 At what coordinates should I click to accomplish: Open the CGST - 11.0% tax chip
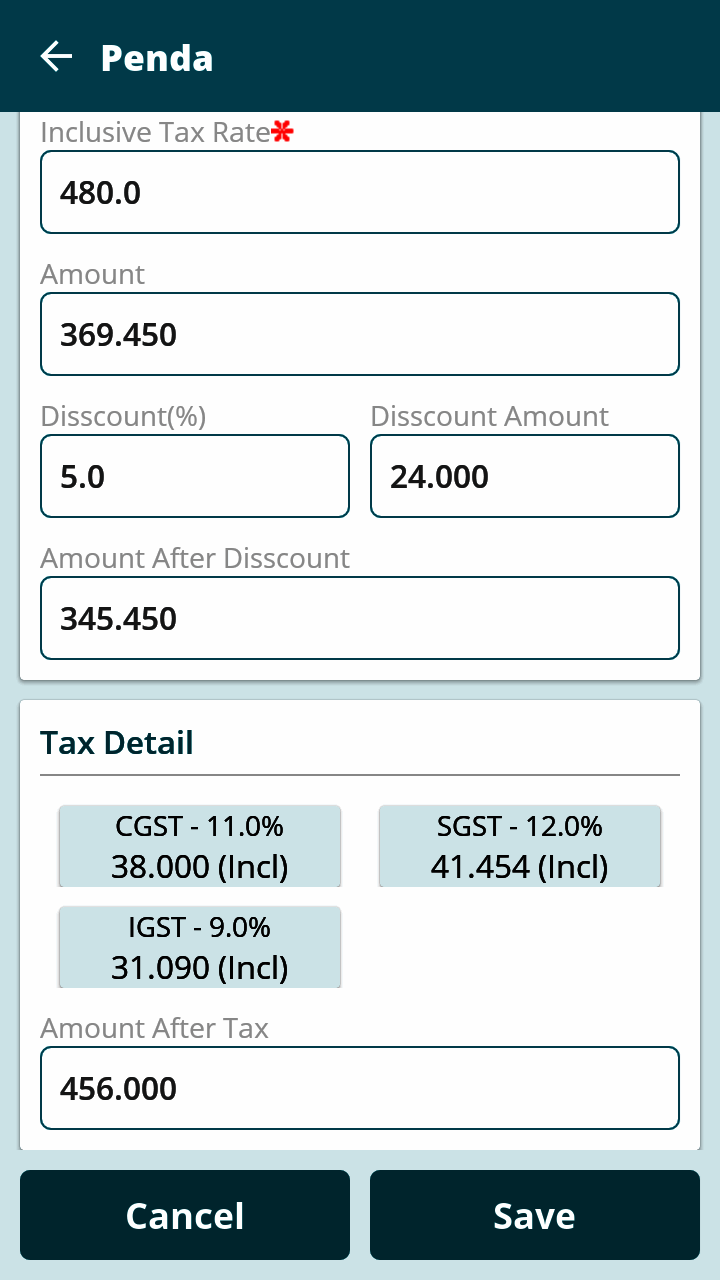click(200, 846)
